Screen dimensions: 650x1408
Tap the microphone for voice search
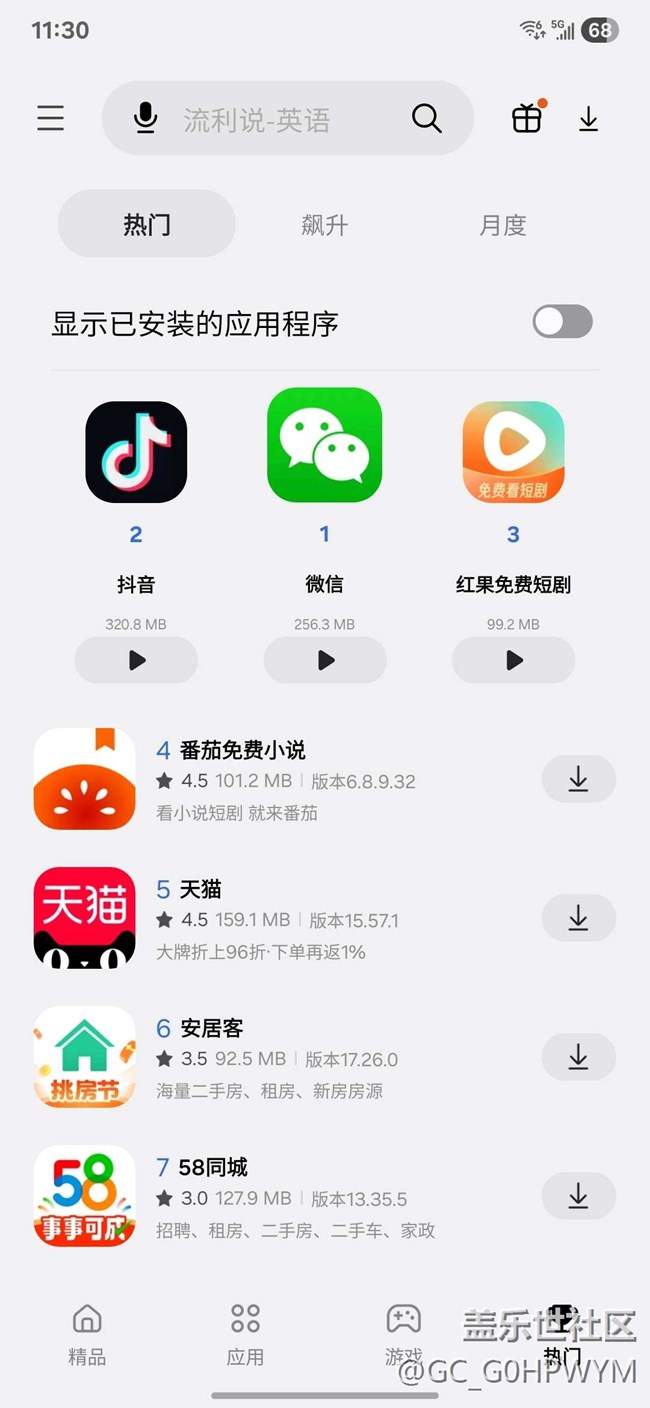146,119
